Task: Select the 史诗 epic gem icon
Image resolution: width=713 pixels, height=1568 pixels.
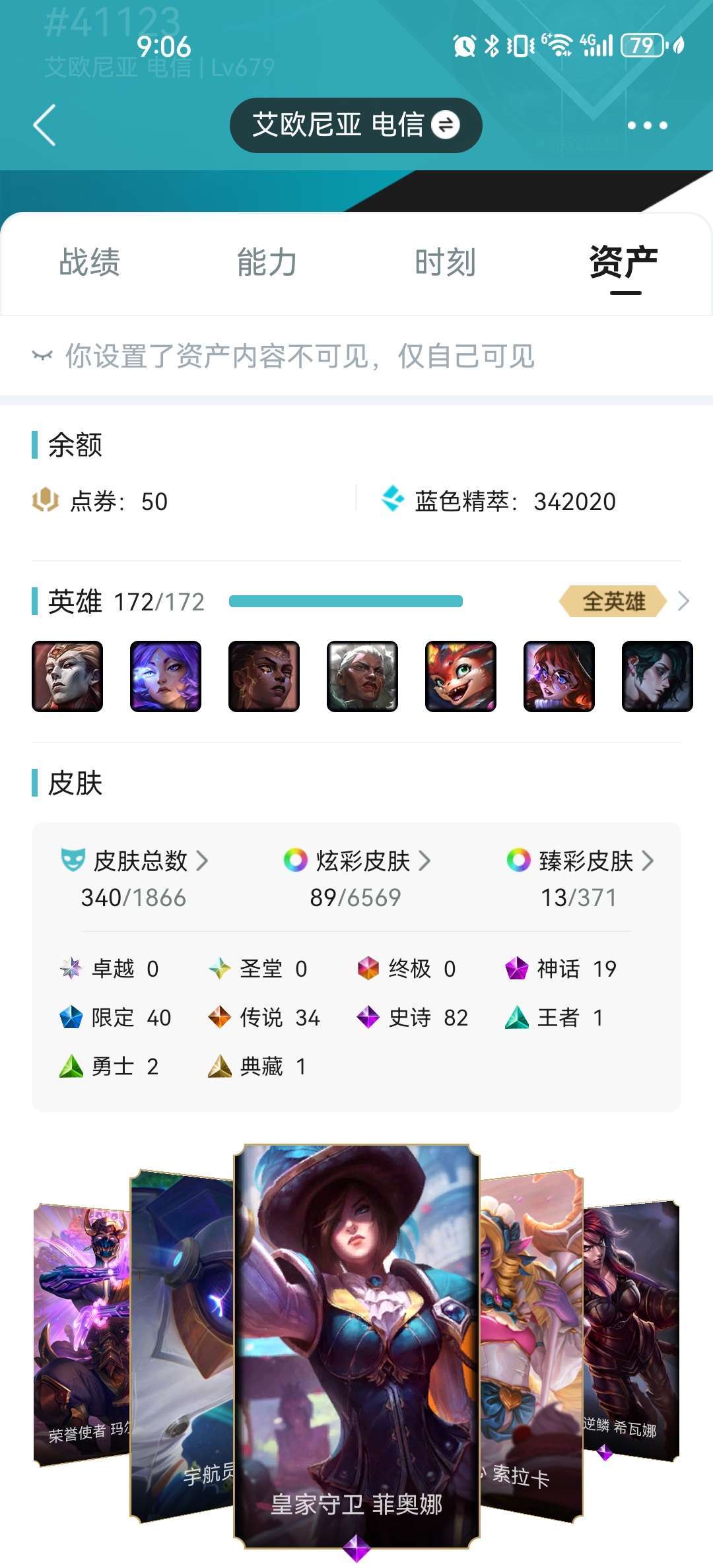Action: (x=367, y=1018)
